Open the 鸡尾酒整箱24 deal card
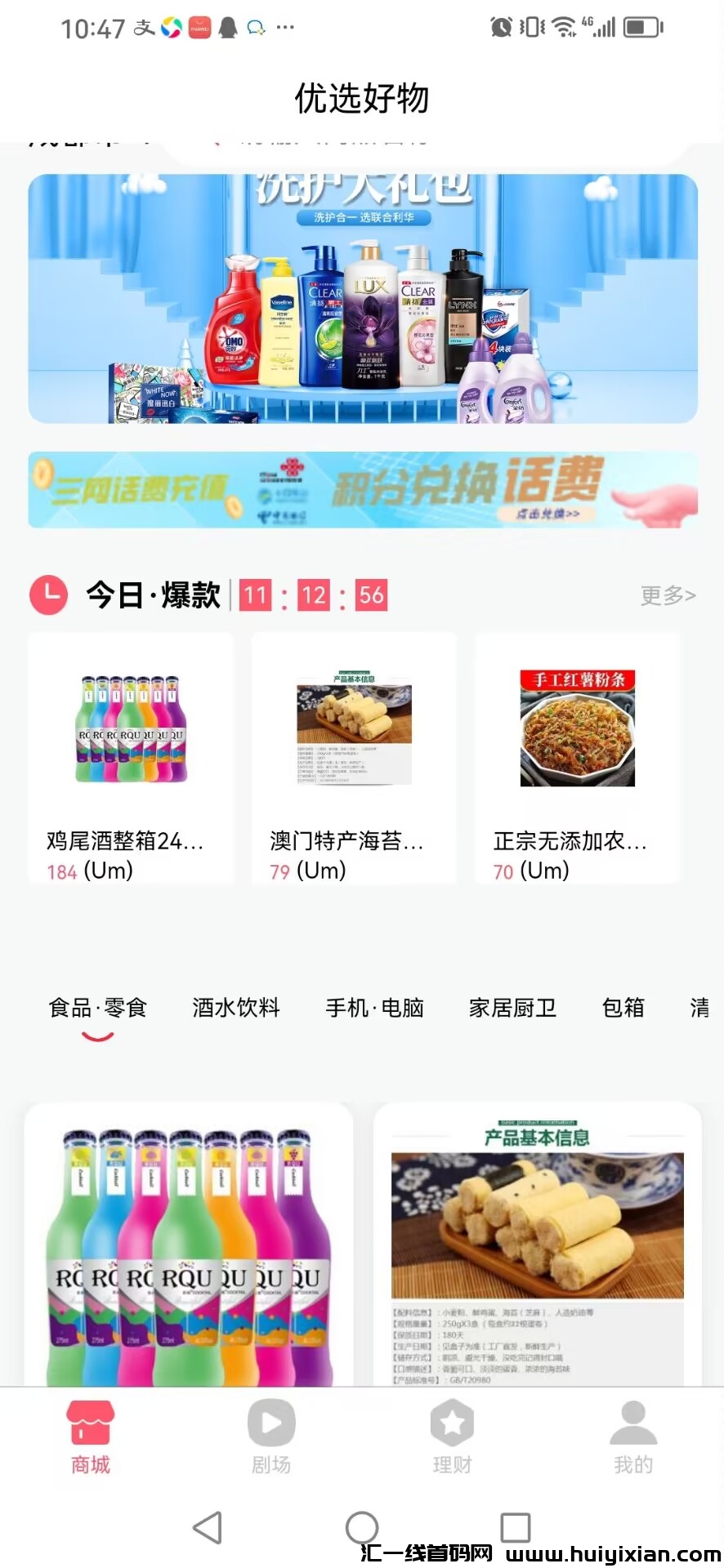 (x=131, y=758)
